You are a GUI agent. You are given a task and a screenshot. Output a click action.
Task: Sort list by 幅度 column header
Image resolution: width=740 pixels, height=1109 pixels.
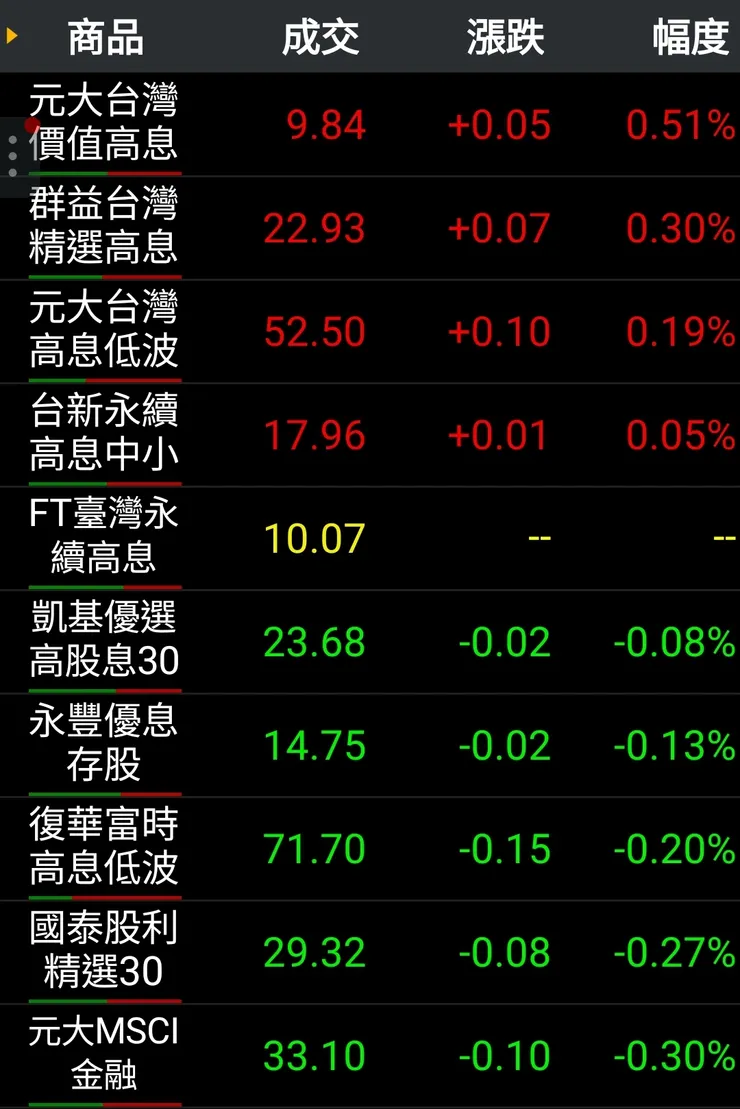pyautogui.click(x=690, y=38)
